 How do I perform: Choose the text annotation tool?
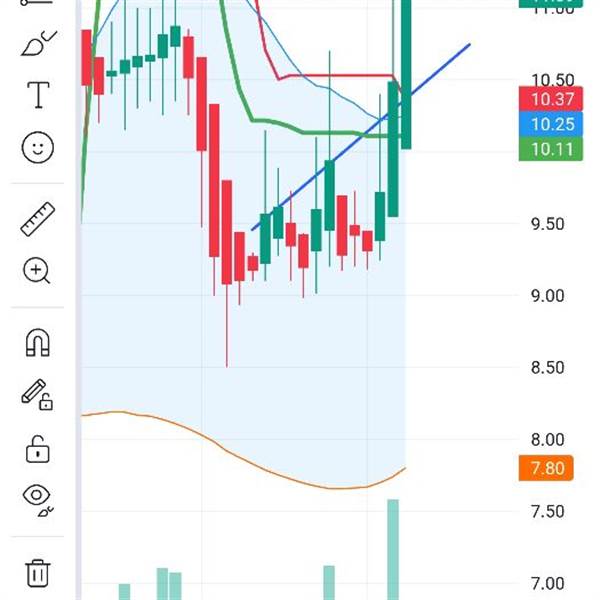click(38, 95)
